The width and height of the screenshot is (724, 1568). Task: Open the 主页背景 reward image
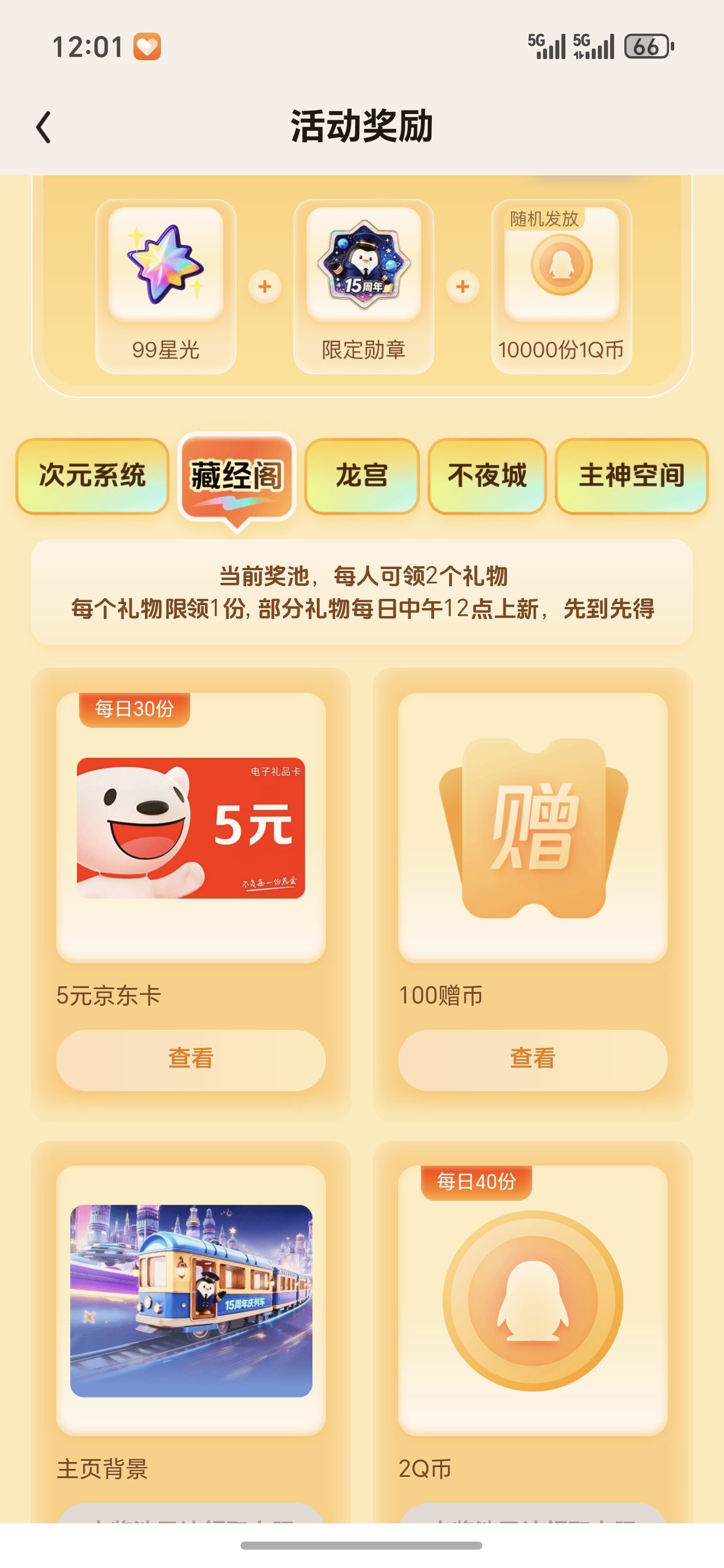point(190,1301)
